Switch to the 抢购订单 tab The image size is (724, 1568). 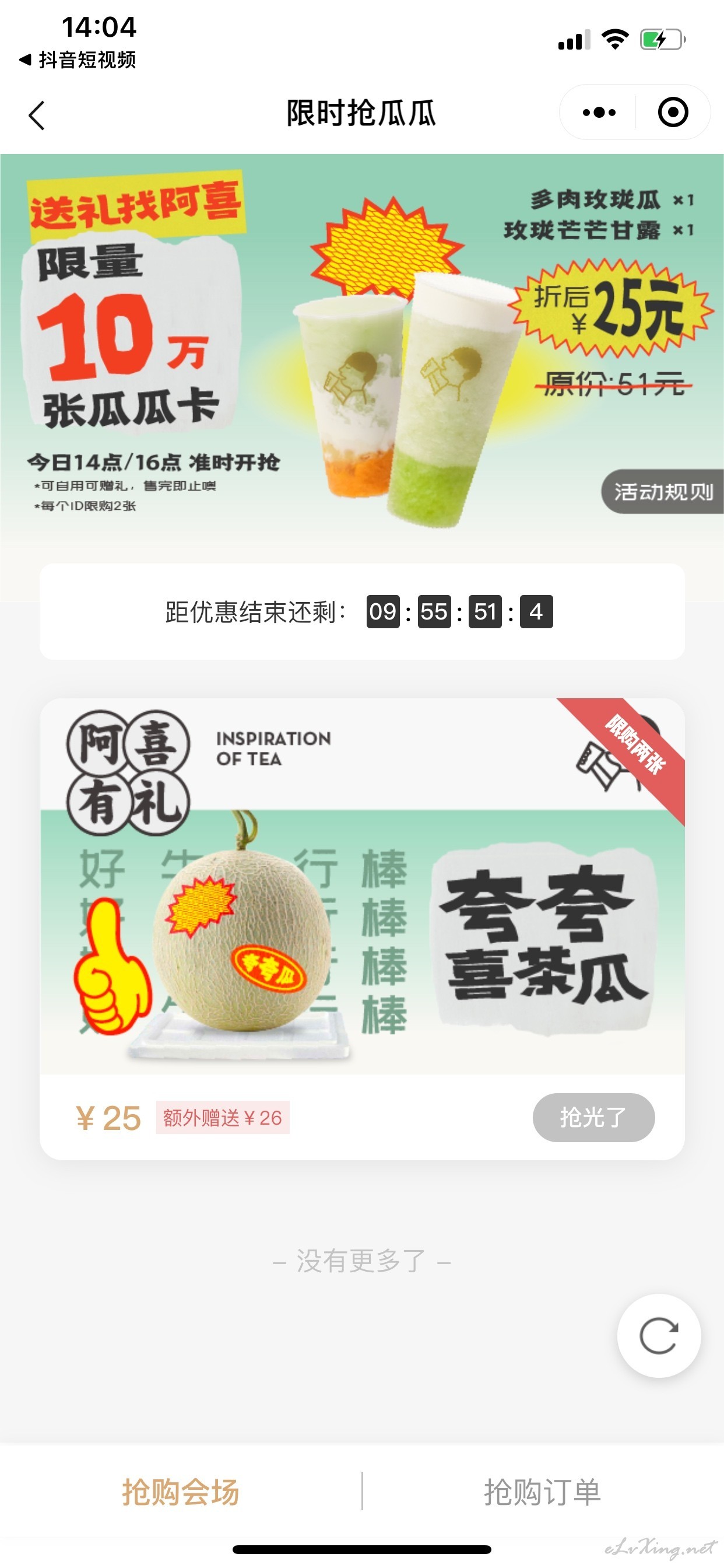[x=543, y=1492]
